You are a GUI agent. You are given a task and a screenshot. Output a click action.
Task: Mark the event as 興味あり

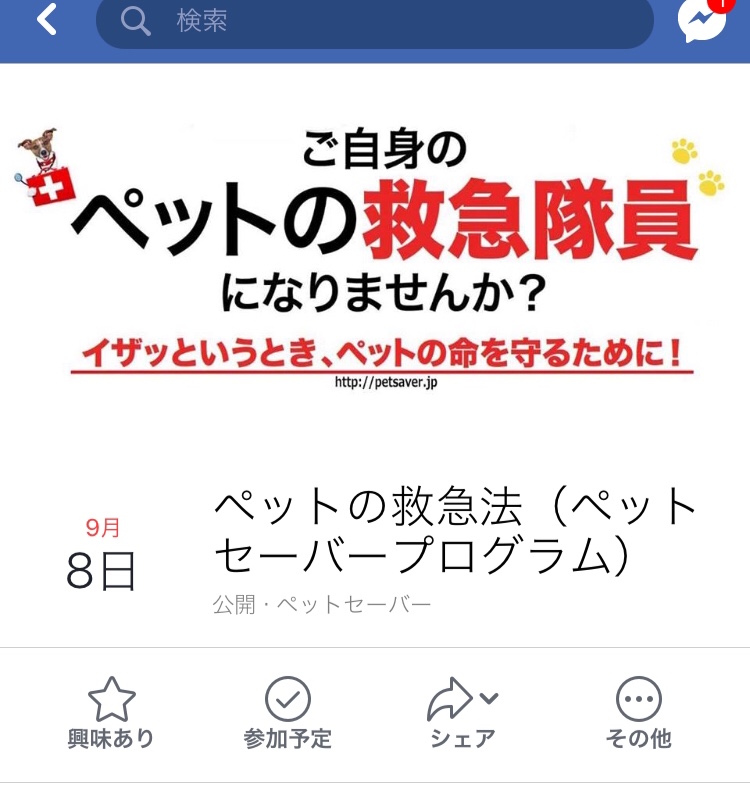click(x=111, y=714)
